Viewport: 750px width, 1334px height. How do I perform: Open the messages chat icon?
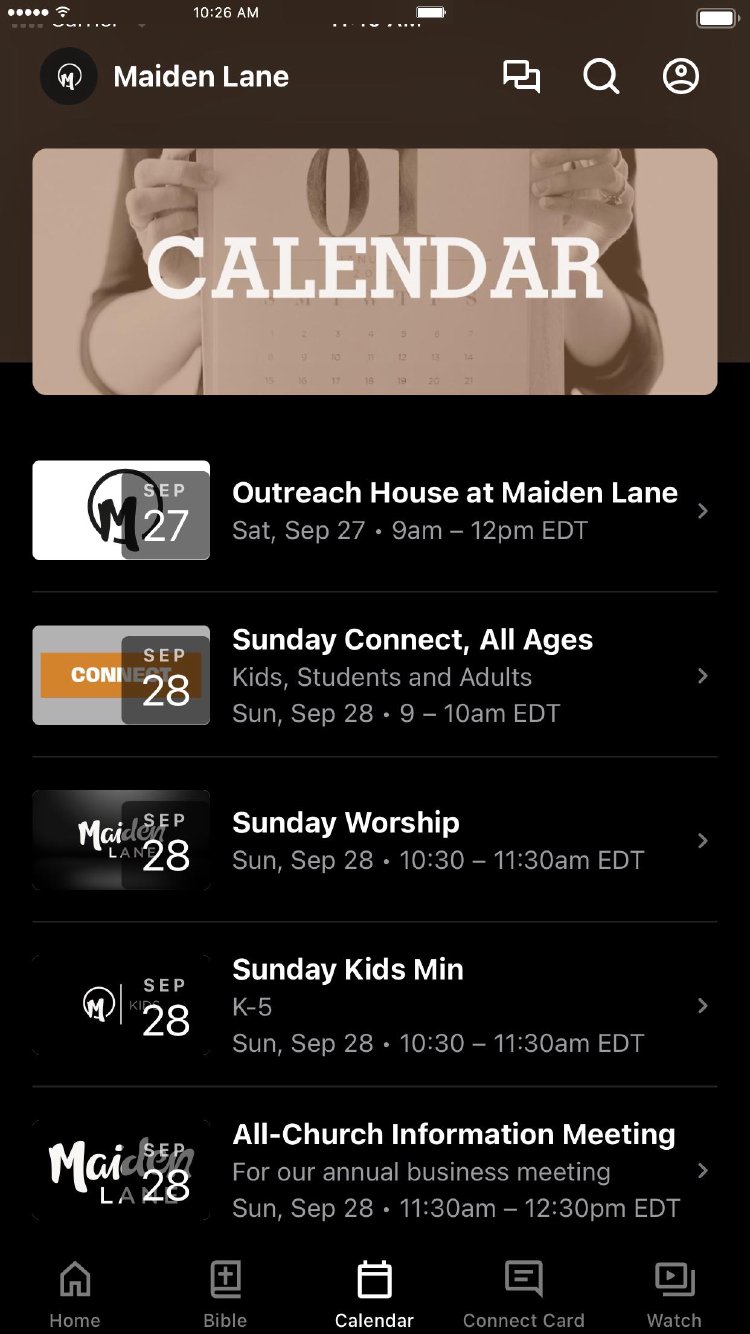(x=521, y=77)
